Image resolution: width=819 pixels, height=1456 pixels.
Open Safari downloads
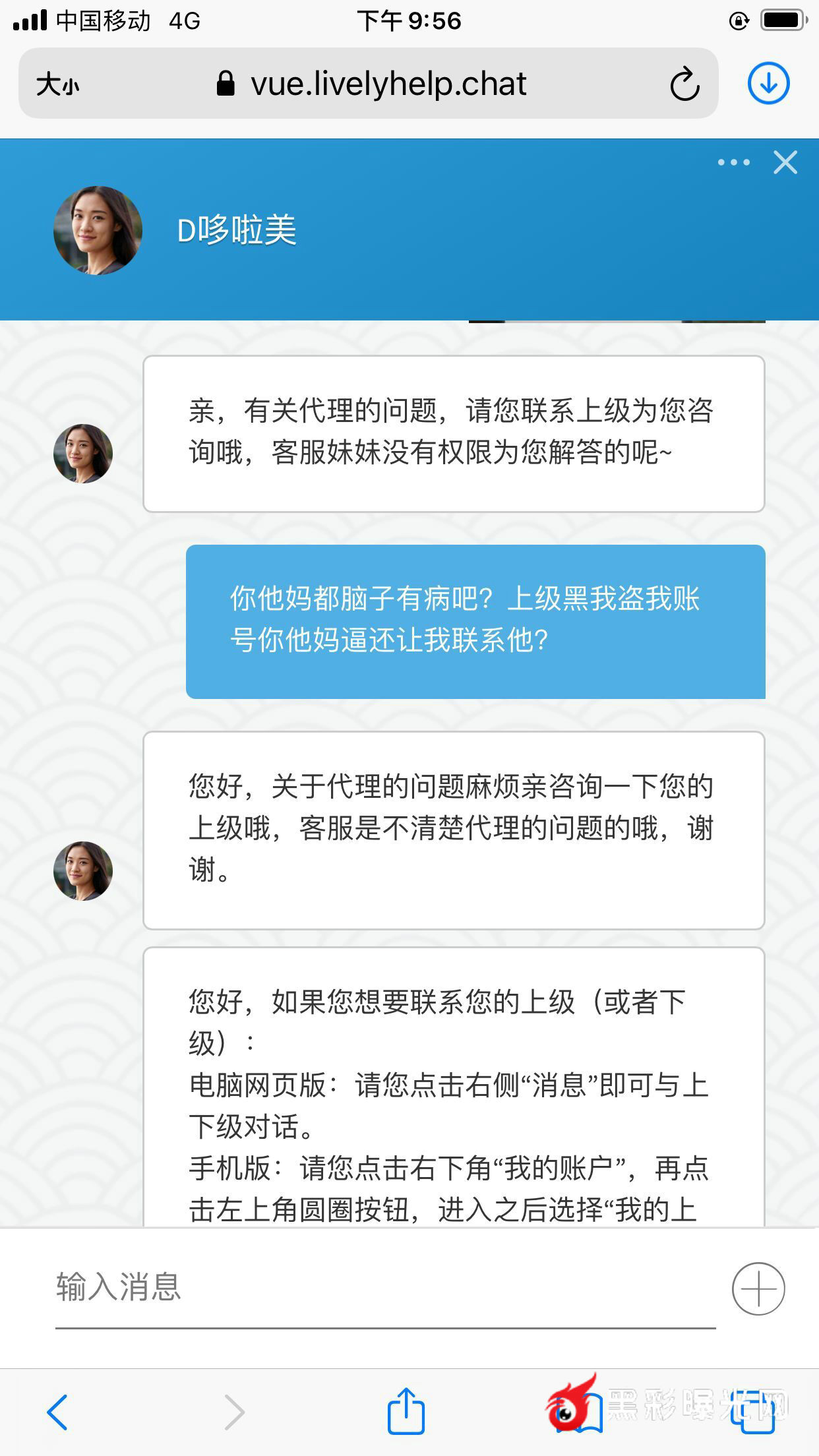(768, 84)
